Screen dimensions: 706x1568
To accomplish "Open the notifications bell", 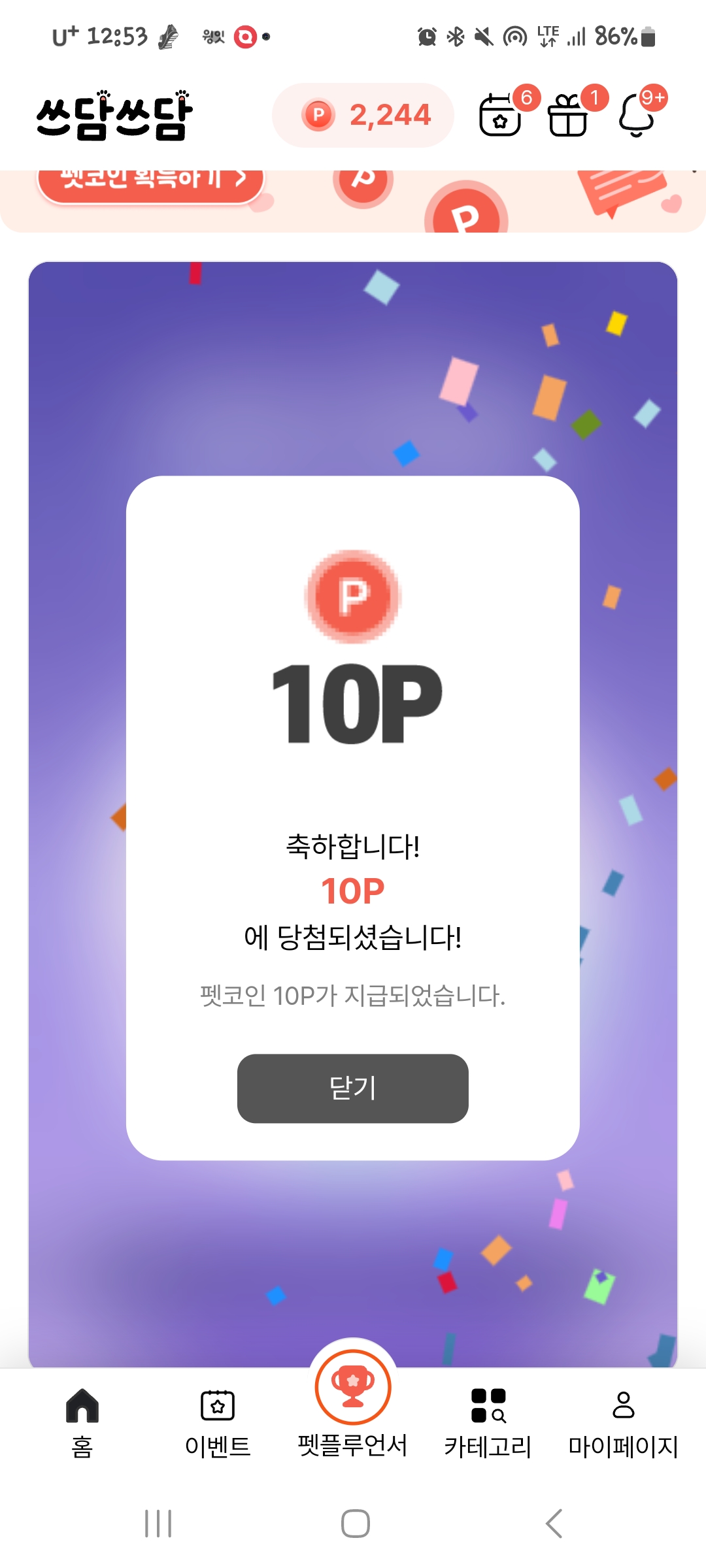I will [637, 115].
